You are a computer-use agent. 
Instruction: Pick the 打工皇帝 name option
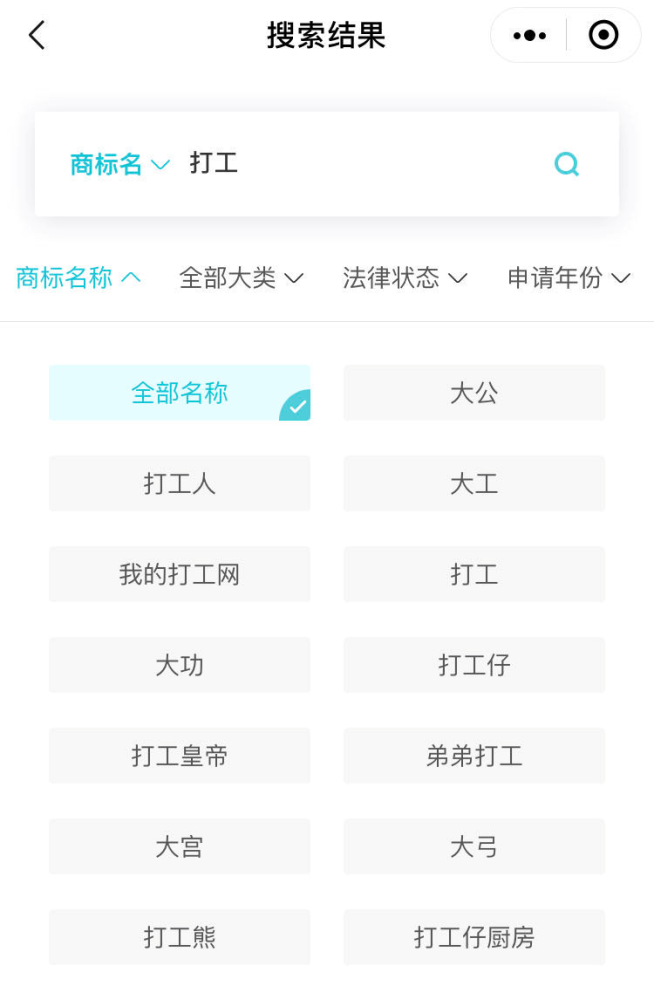click(x=180, y=756)
